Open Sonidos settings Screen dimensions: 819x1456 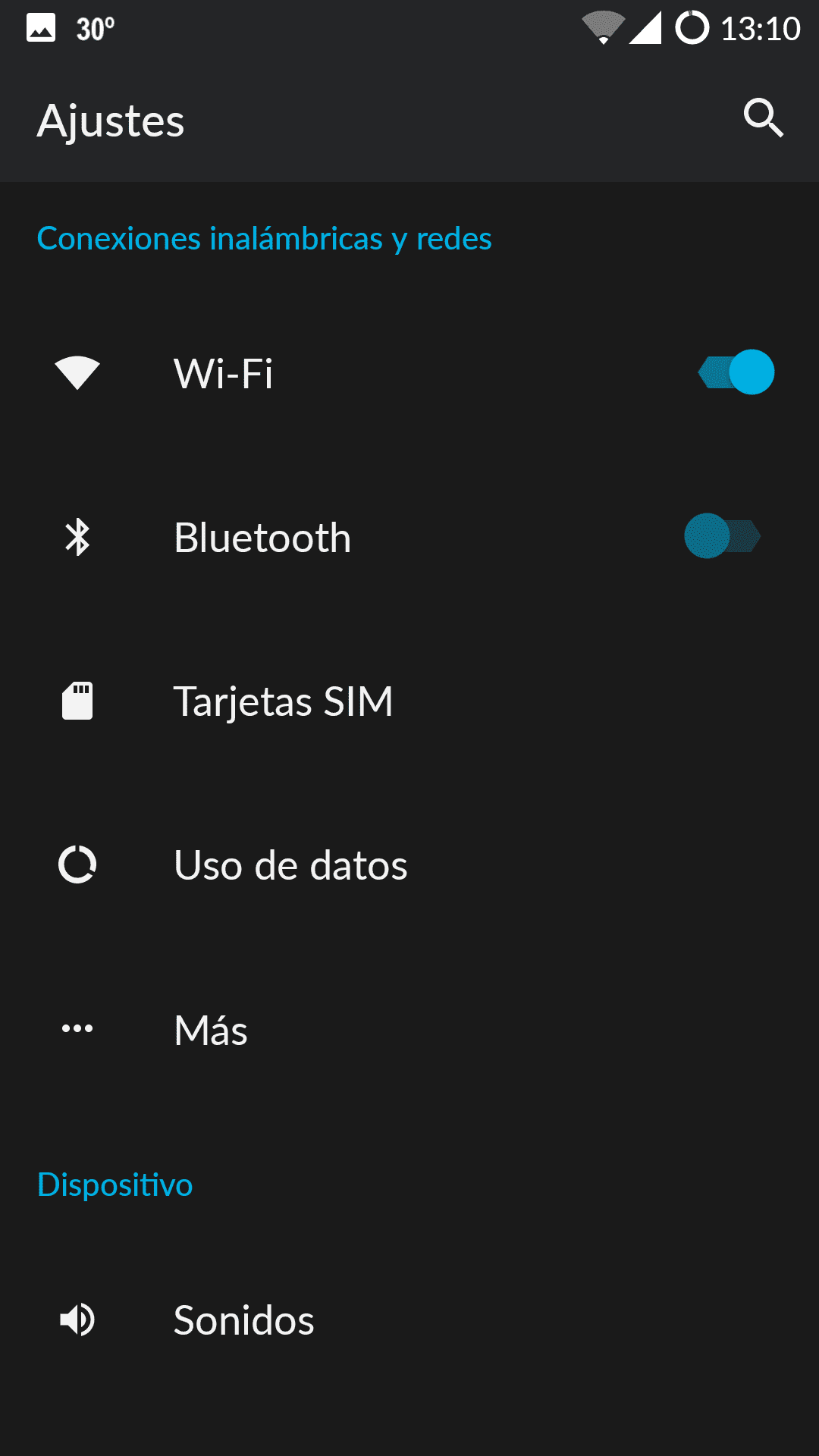(x=409, y=1319)
